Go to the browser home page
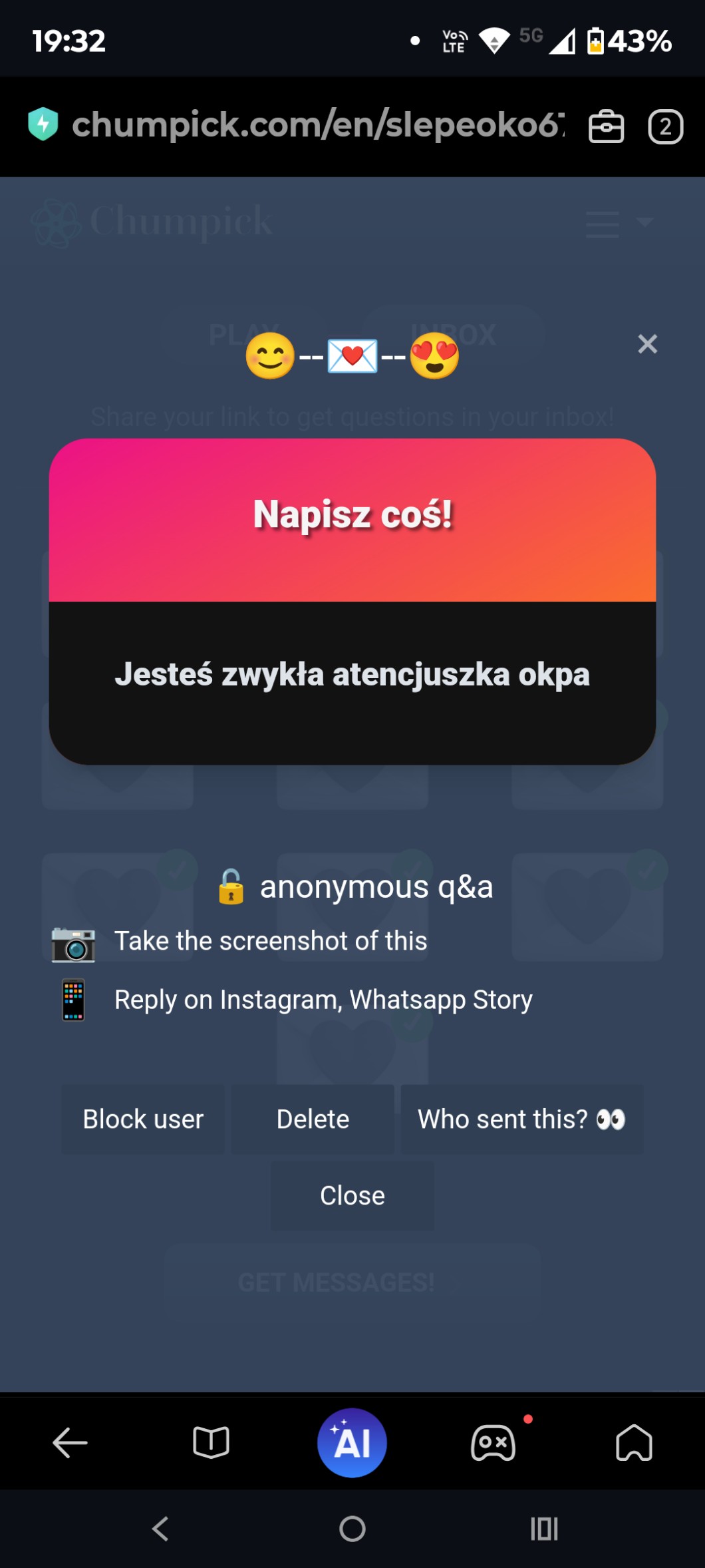Image resolution: width=705 pixels, height=1568 pixels. [x=634, y=1443]
